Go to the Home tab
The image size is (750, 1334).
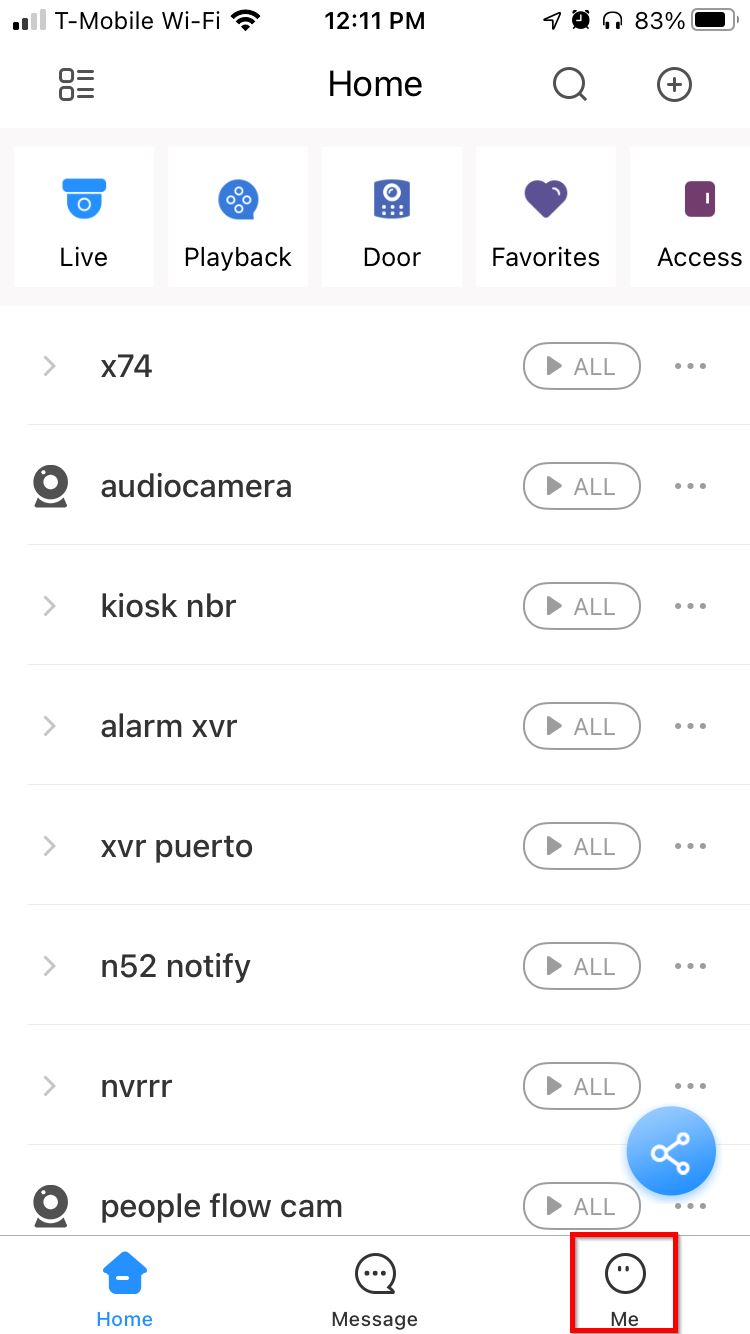tap(125, 1289)
